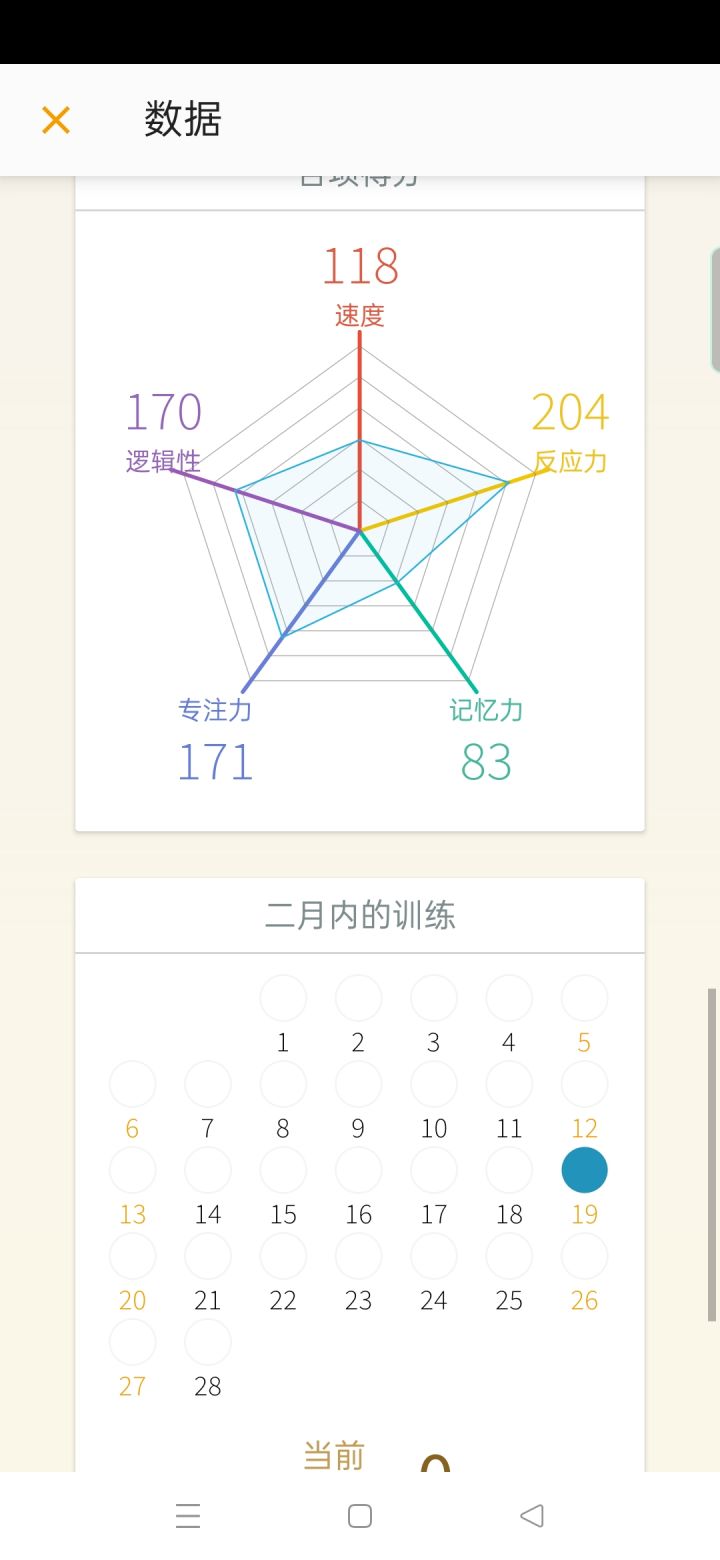Tap the 二月内的训练 calendar header
This screenshot has width=720, height=1560.
358,913
